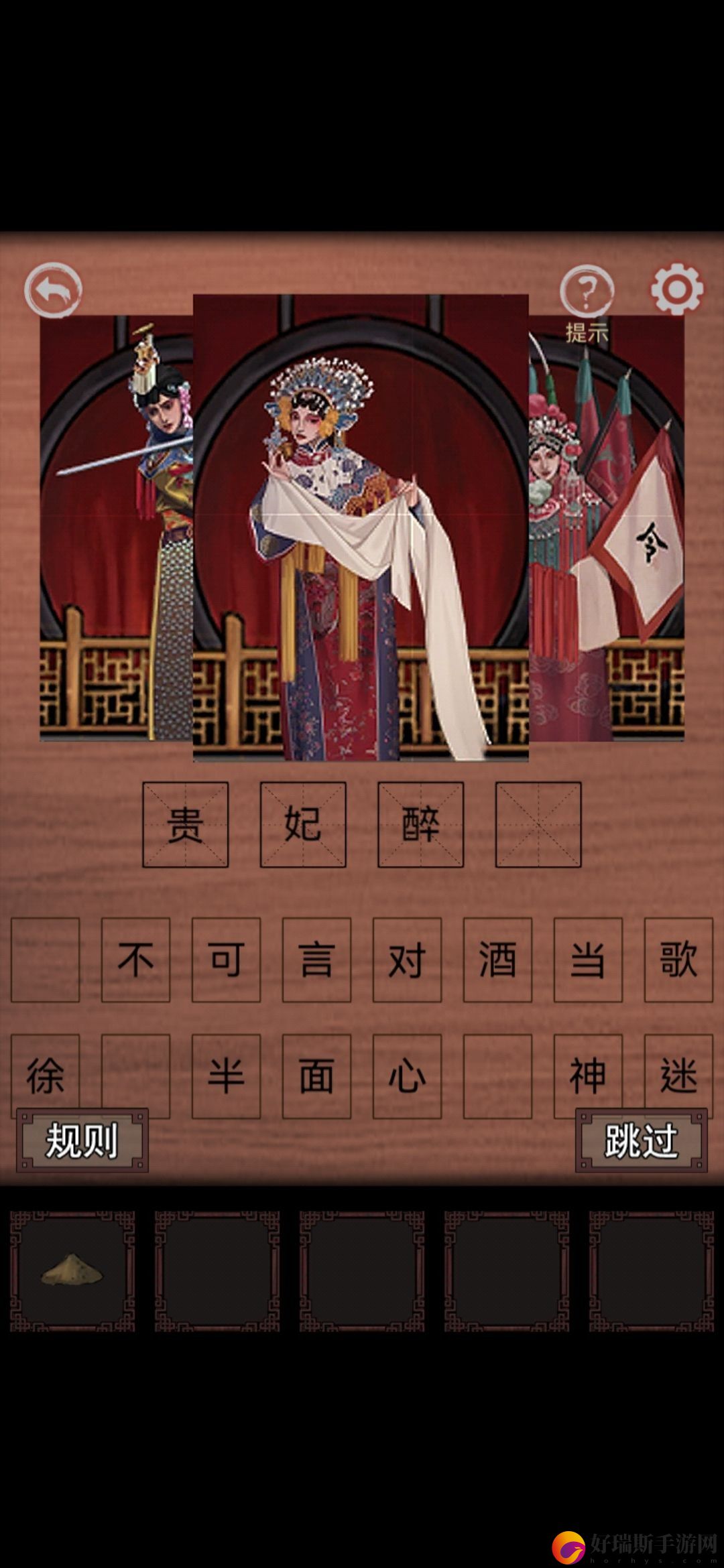Select the character tile 半
The width and height of the screenshot is (724, 1568).
click(x=226, y=1075)
